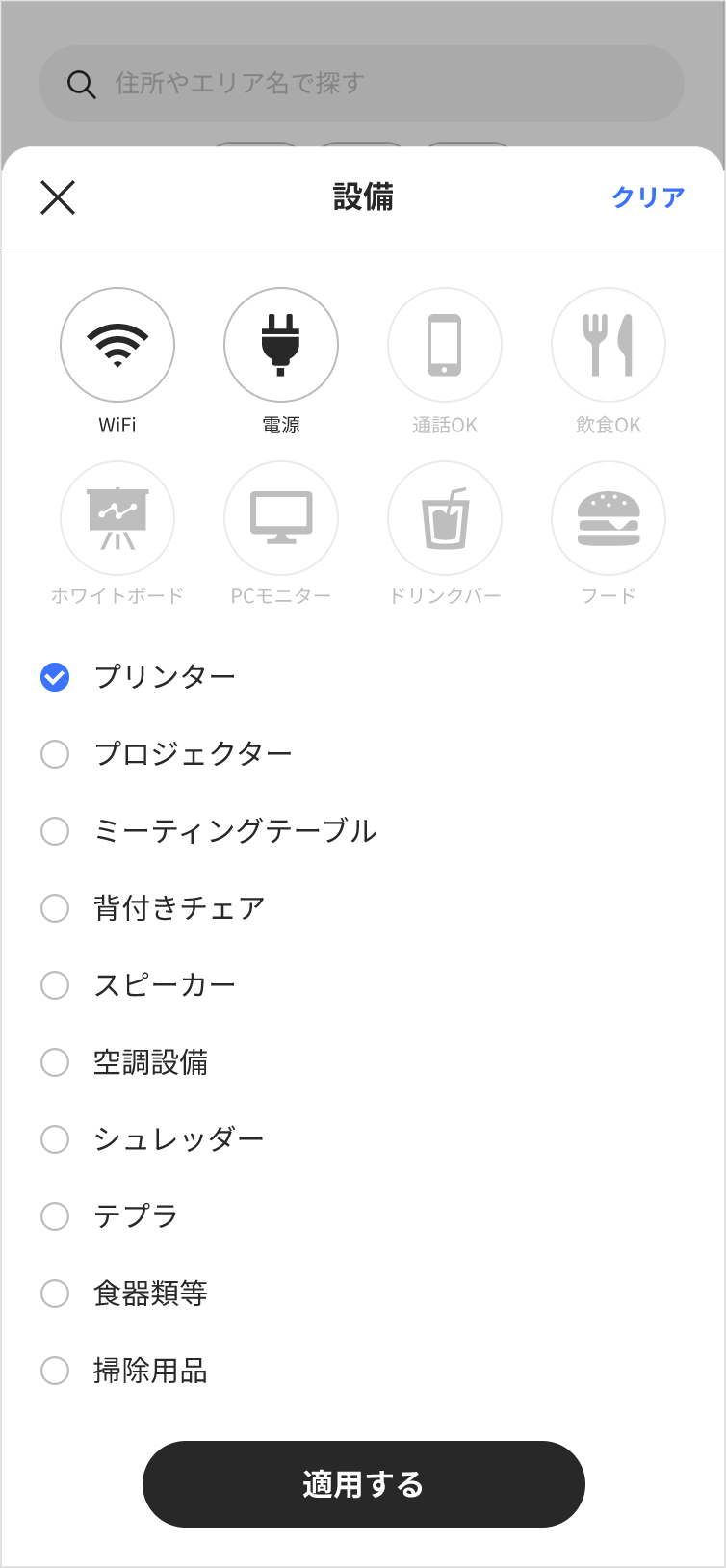The width and height of the screenshot is (726, 1568).
Task: Enable the ドリンクバー drink bar icon
Action: click(445, 518)
